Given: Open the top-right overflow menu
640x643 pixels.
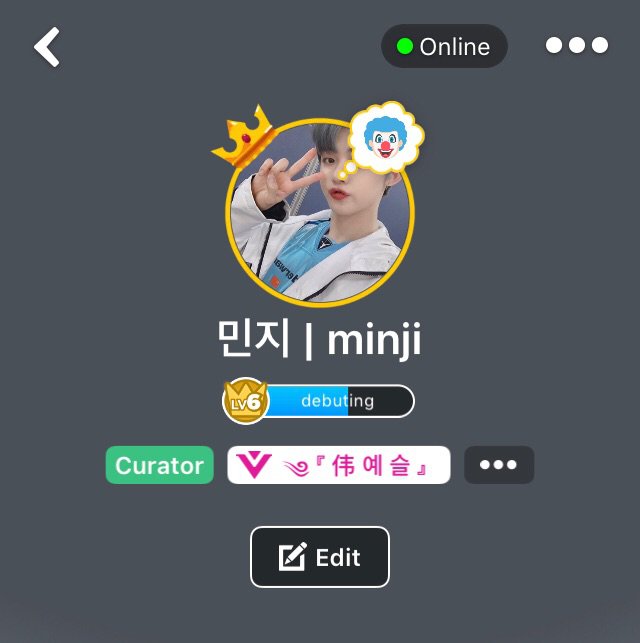Looking at the screenshot, I should pyautogui.click(x=577, y=46).
